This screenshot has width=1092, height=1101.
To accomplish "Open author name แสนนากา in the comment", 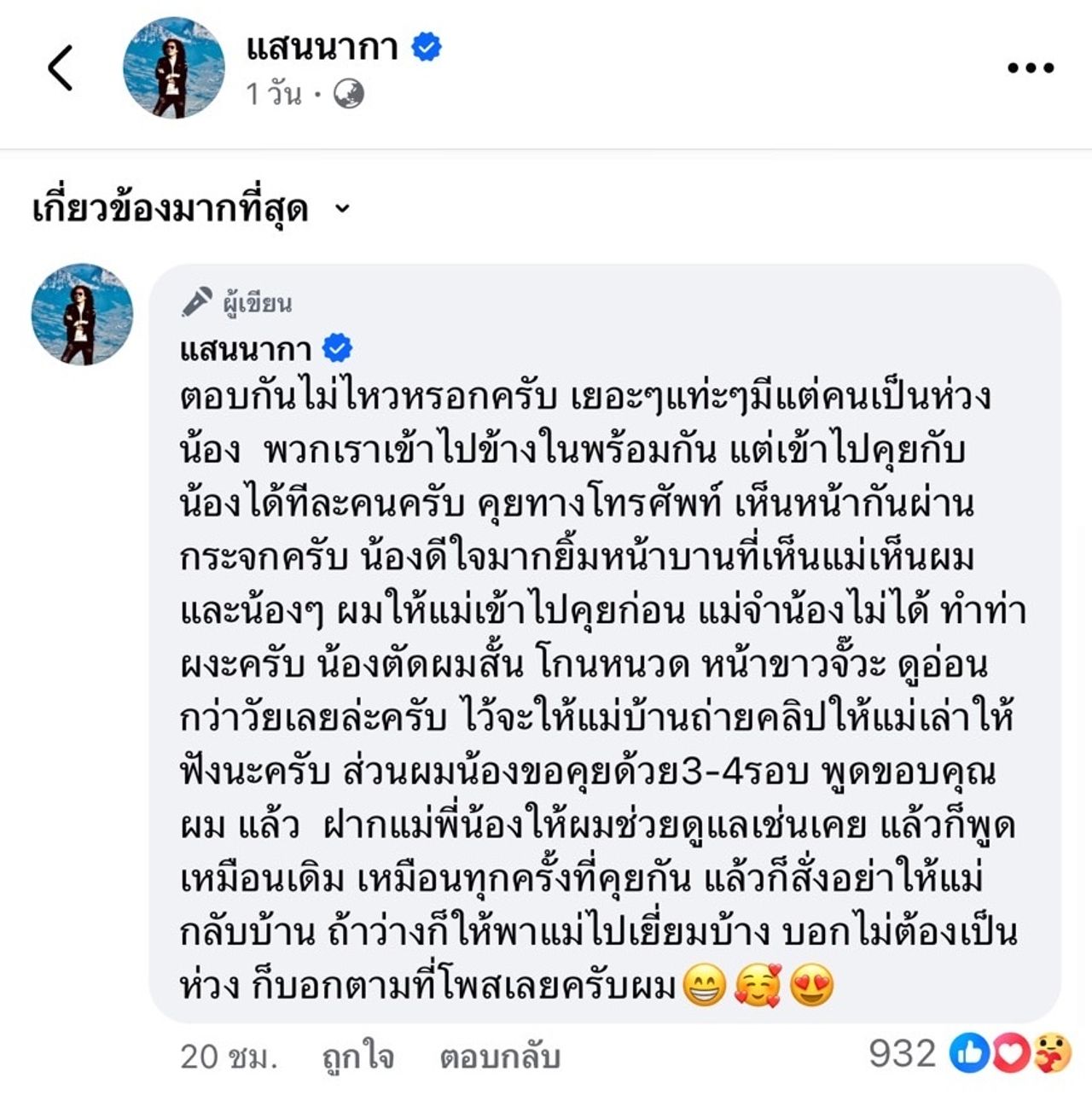I will click(246, 349).
